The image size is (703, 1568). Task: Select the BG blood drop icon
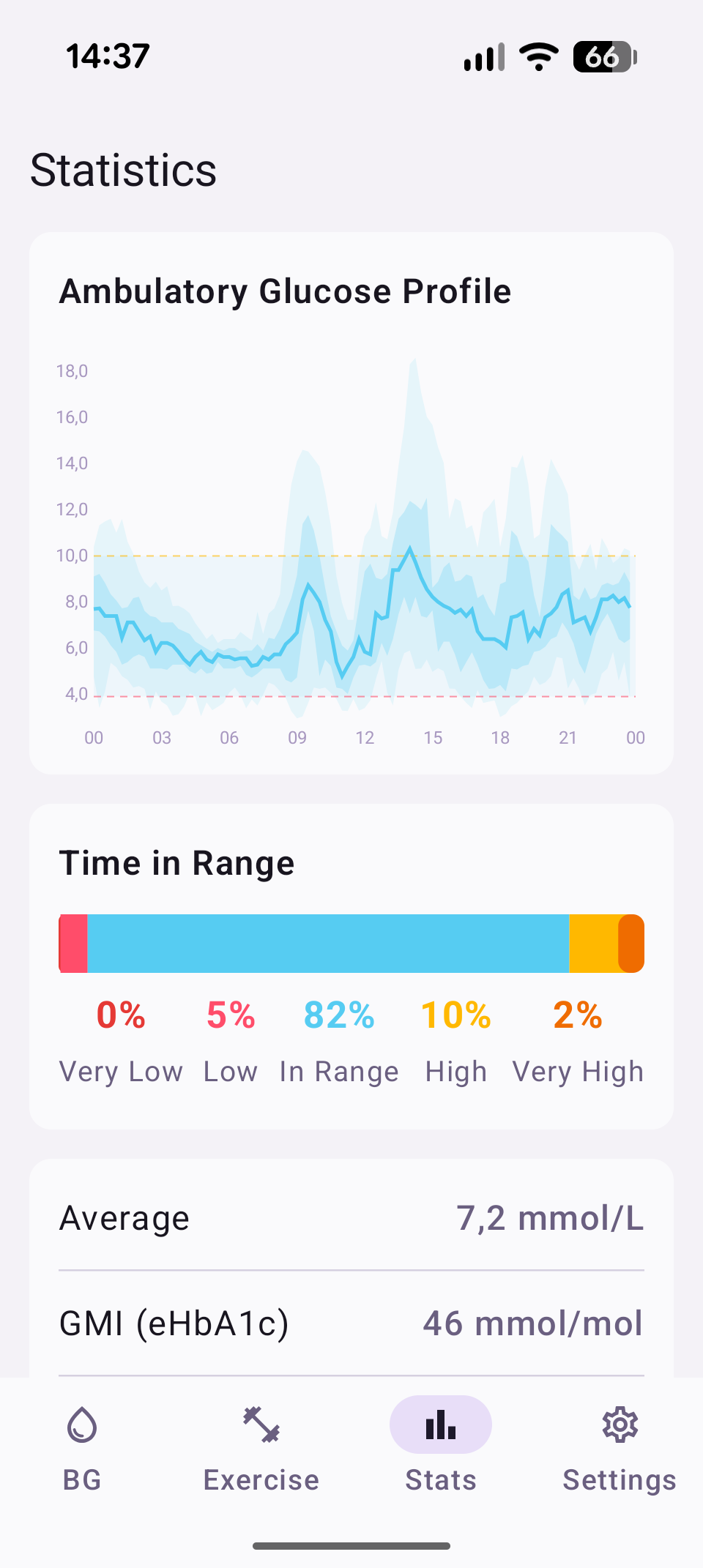(81, 1425)
